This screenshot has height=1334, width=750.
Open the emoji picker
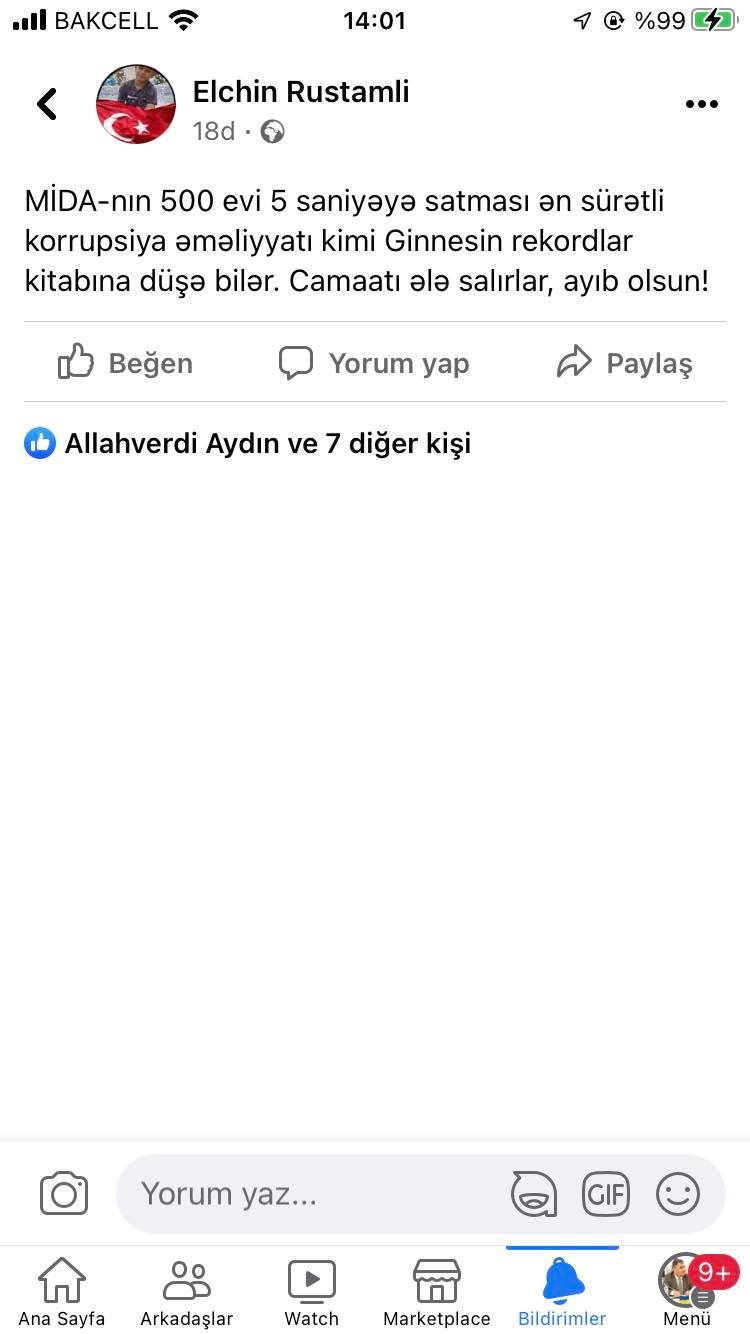pos(678,1193)
